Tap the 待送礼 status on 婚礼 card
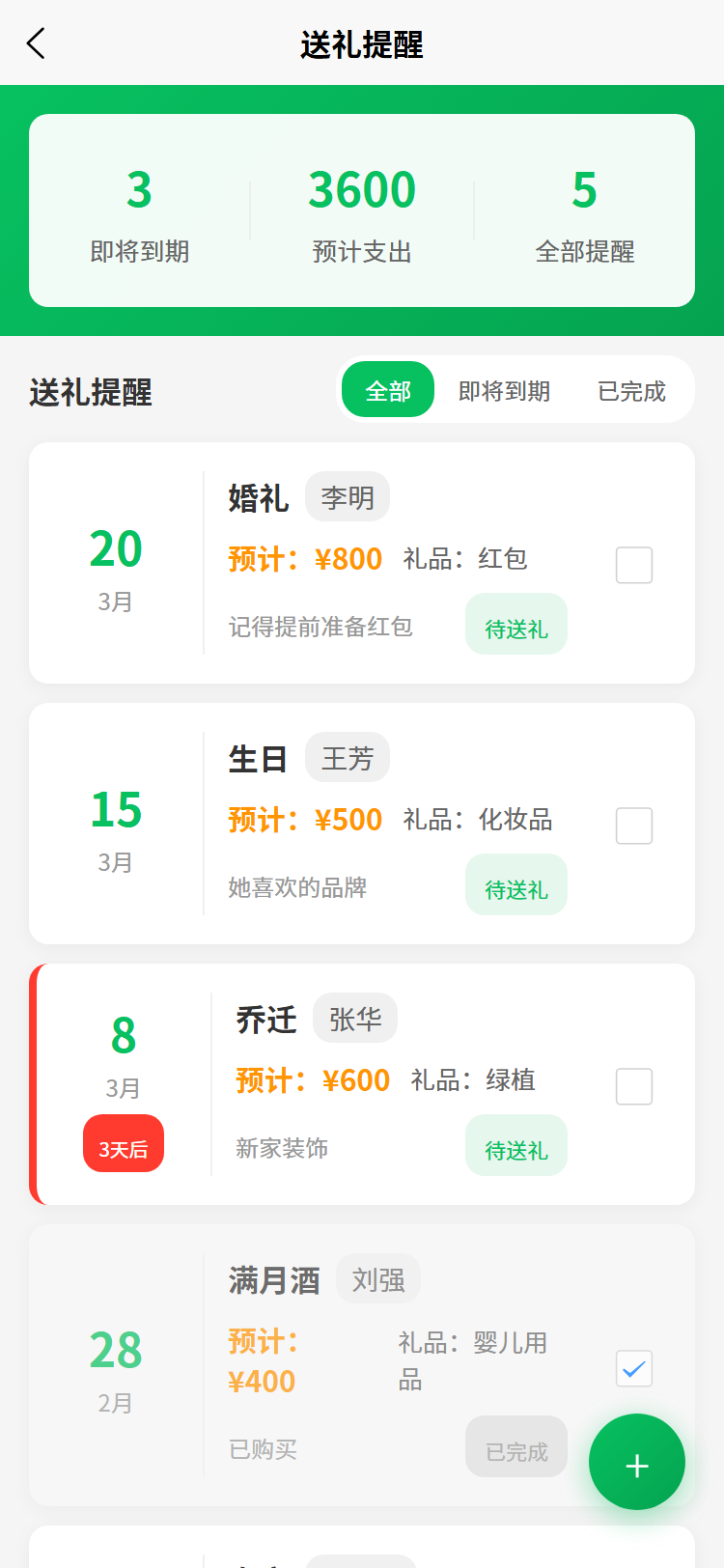 [x=515, y=624]
